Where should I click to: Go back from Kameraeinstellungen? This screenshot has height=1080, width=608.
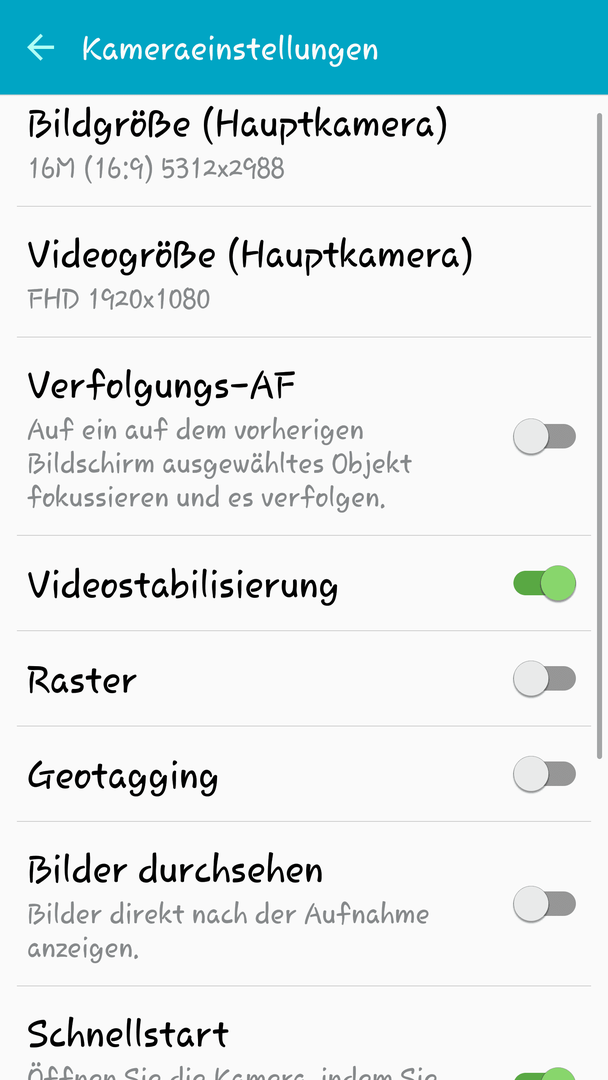coord(41,47)
